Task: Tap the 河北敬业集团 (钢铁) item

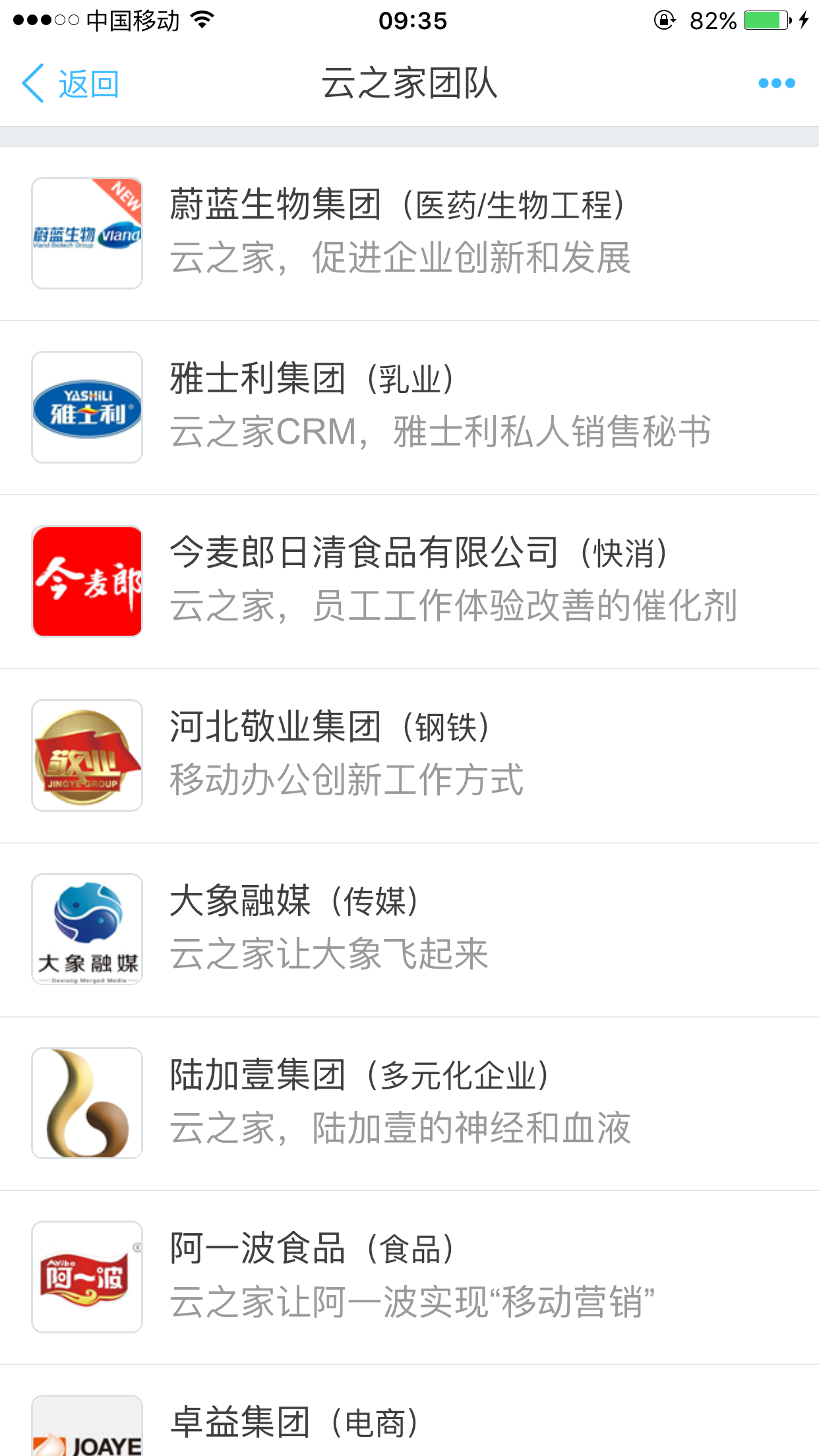Action: (x=409, y=755)
